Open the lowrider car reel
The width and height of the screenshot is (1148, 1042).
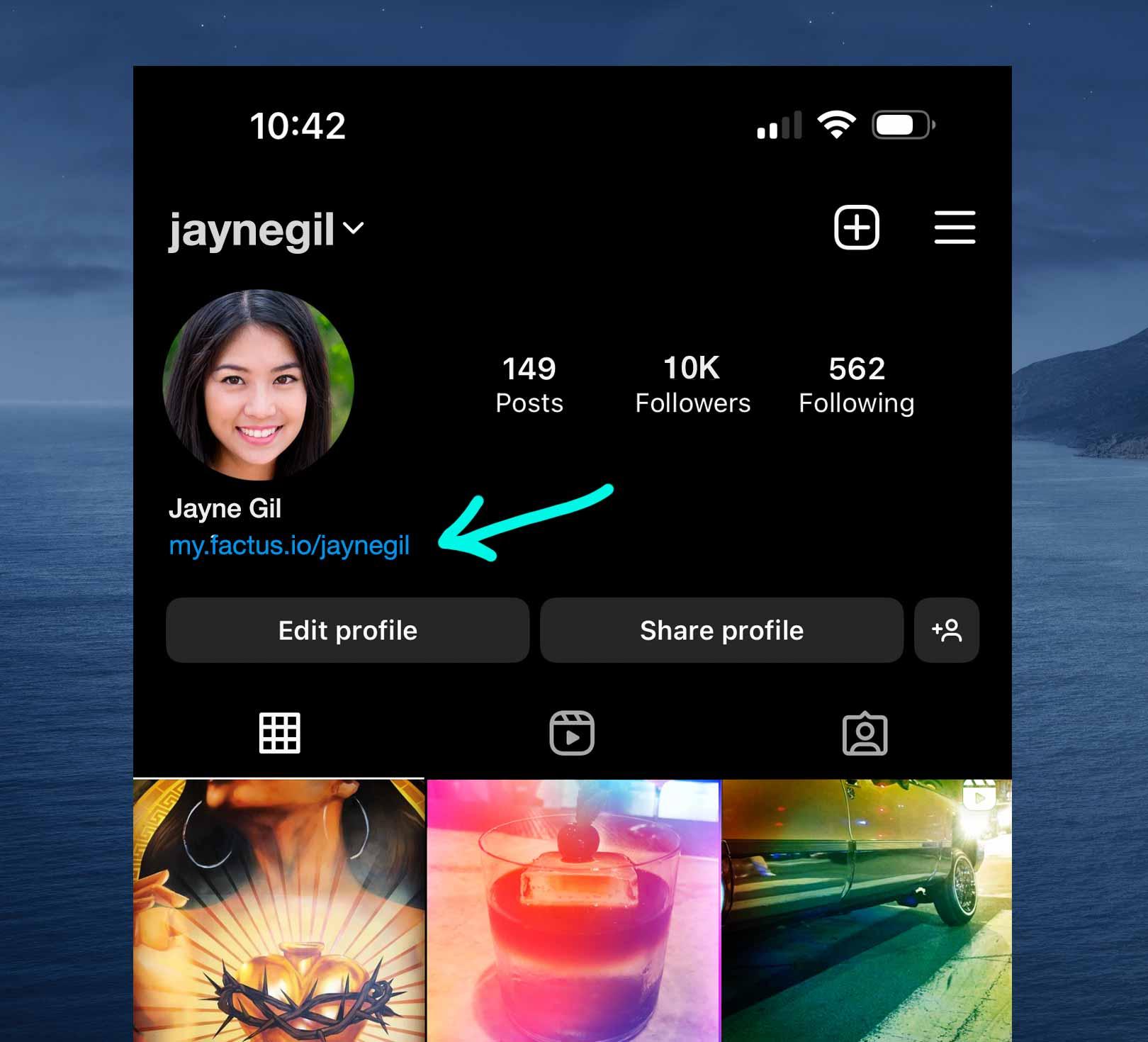click(867, 911)
